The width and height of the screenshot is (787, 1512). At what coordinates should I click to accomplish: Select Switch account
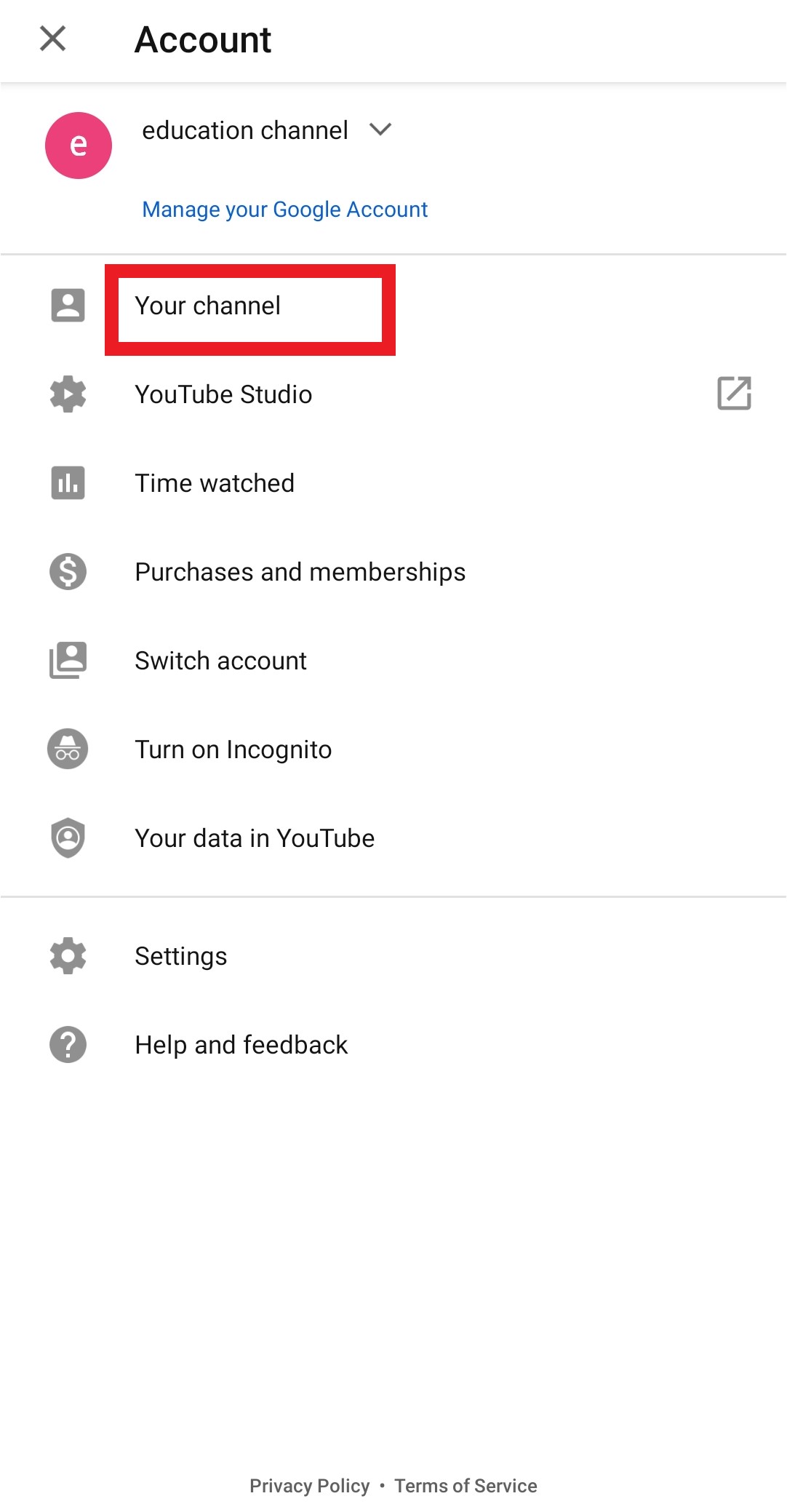point(220,661)
